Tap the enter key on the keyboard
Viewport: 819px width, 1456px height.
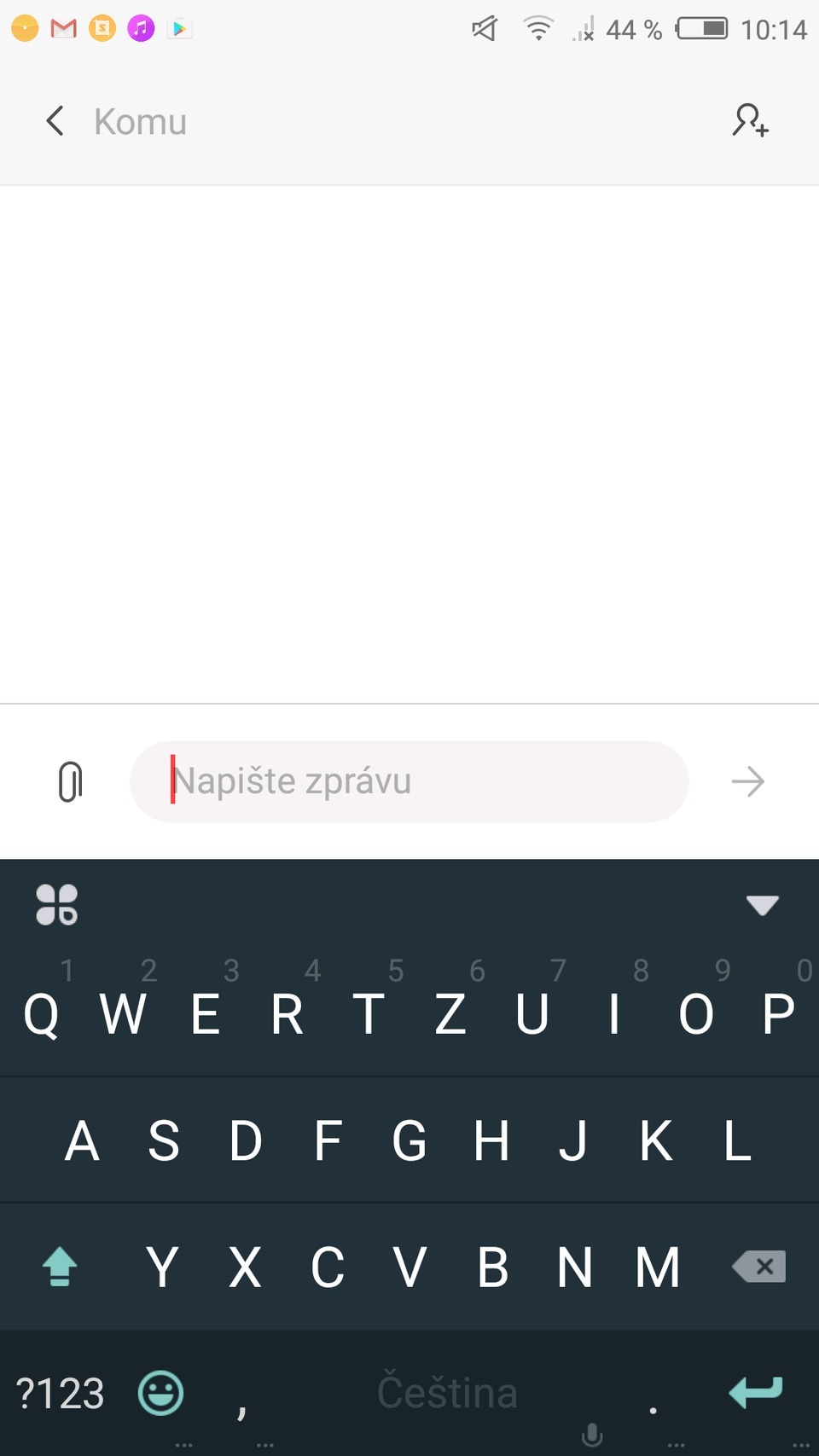coord(756,1392)
